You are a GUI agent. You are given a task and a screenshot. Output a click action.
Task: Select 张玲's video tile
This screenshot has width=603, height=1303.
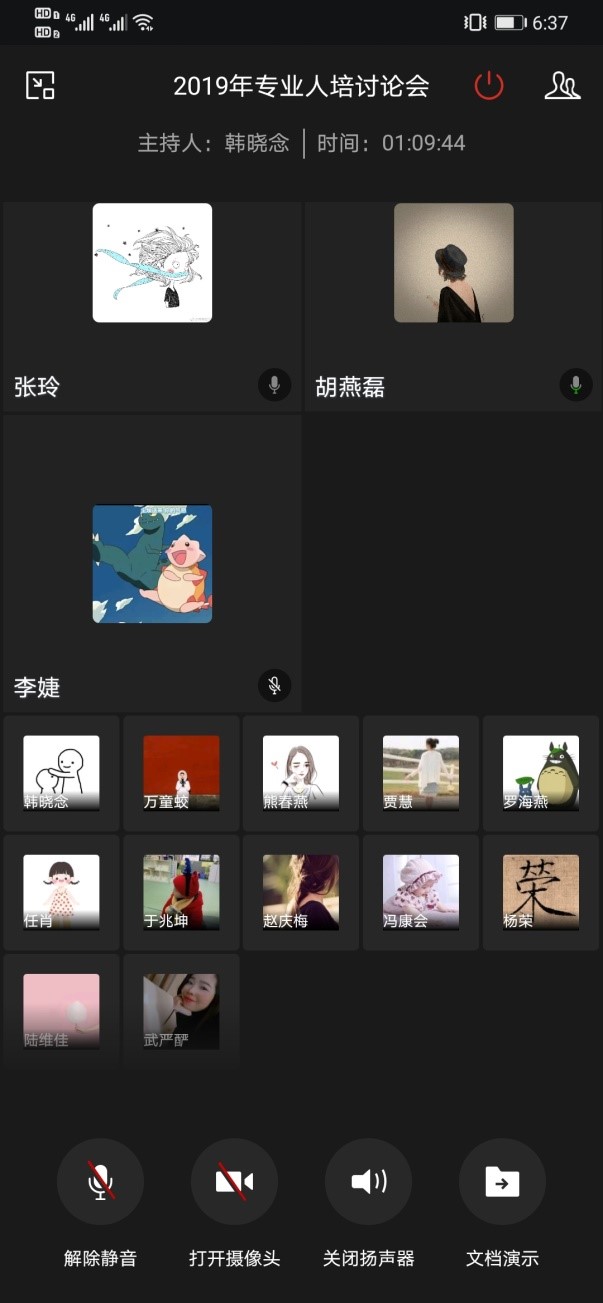click(x=152, y=306)
